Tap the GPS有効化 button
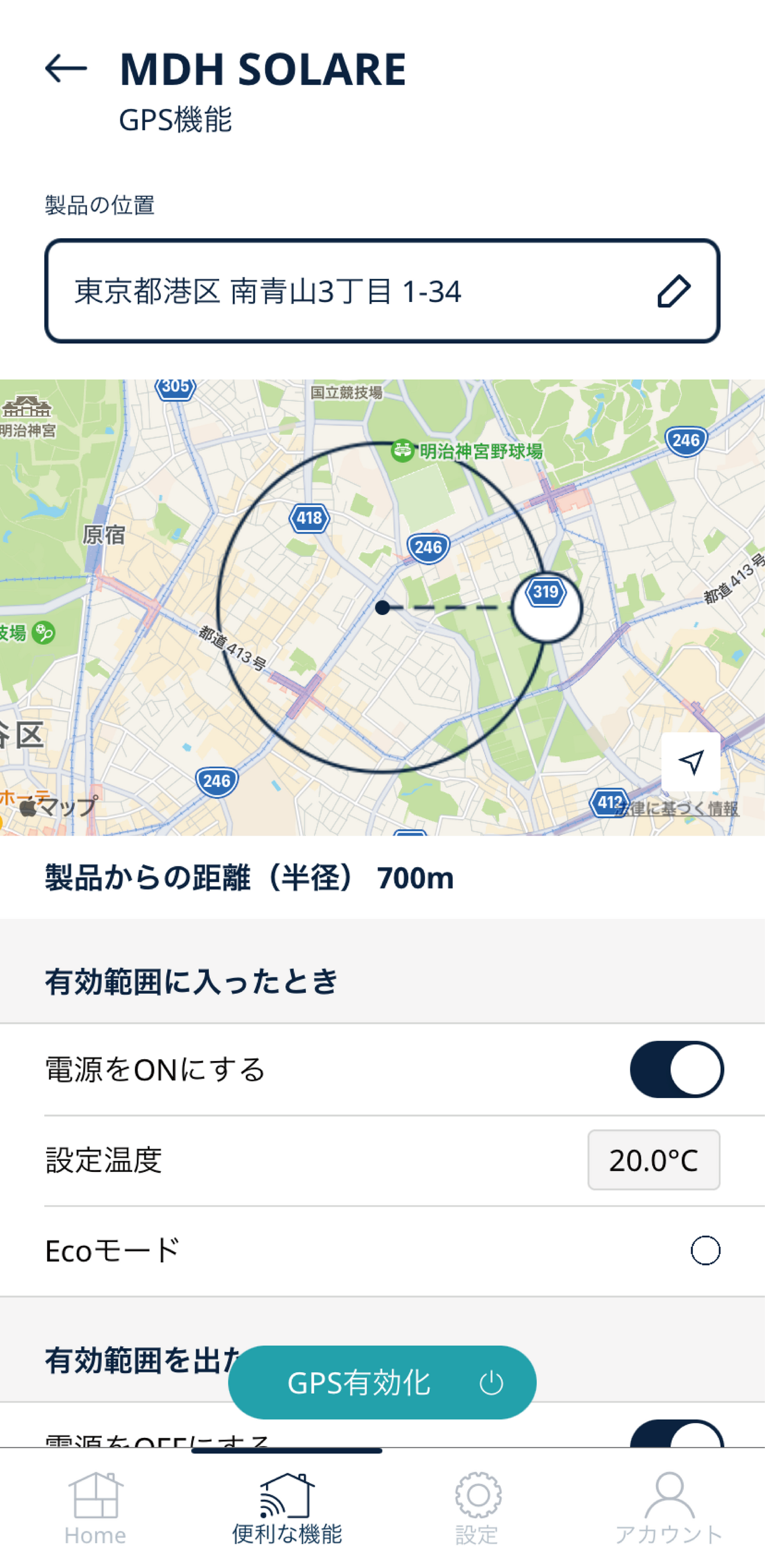Viewport: 765px width, 1568px height. coord(382,1382)
